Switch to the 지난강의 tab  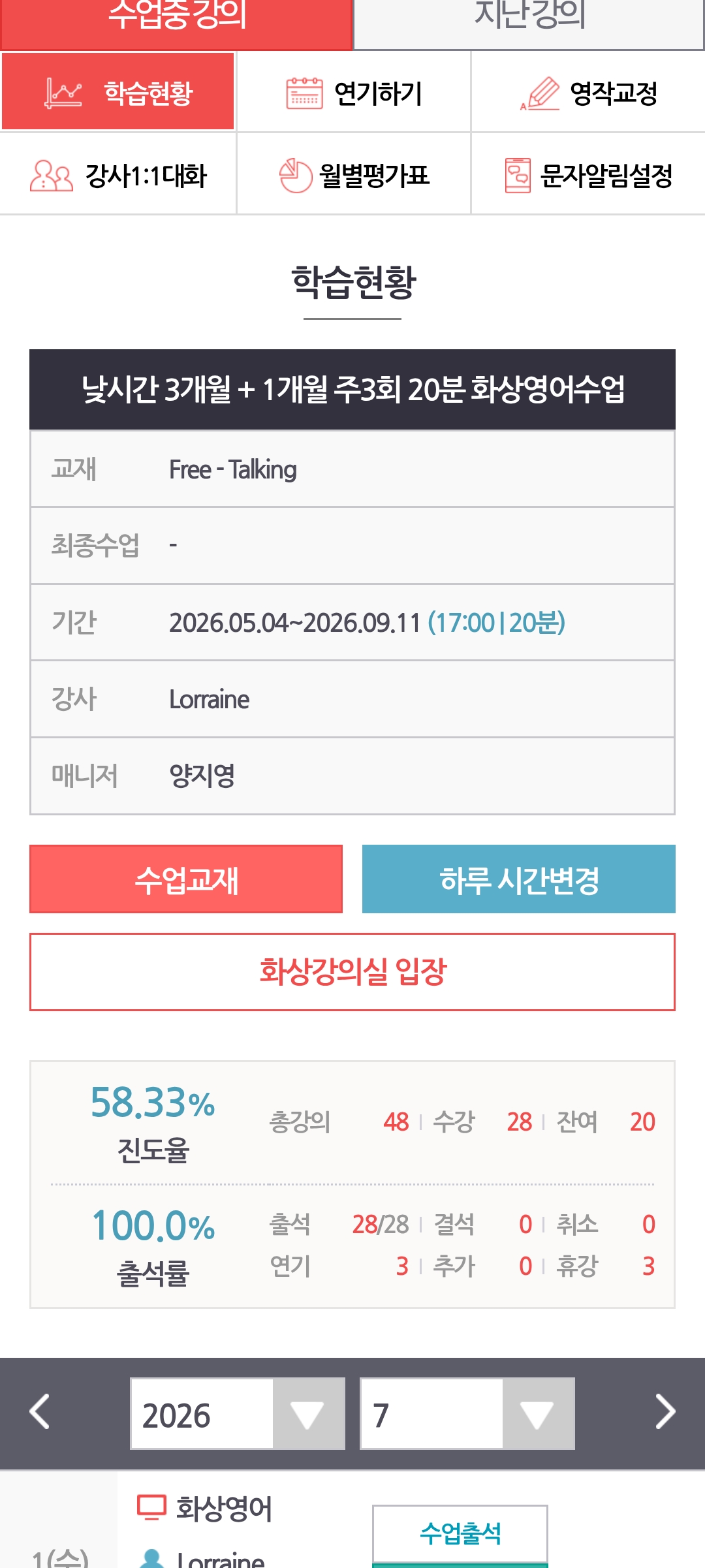click(529, 24)
